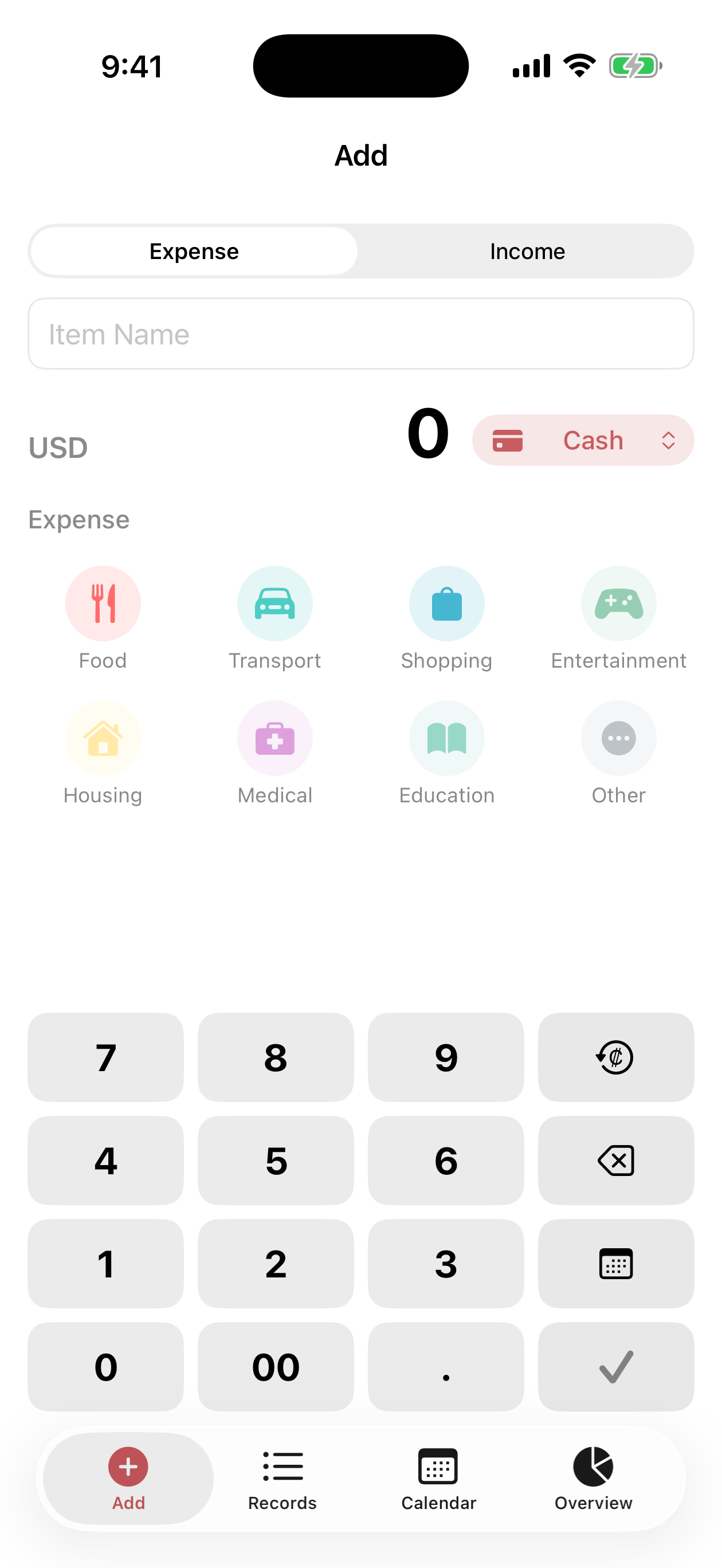The height and width of the screenshot is (1568, 722).
Task: Open the Records tab
Action: pos(282,1479)
